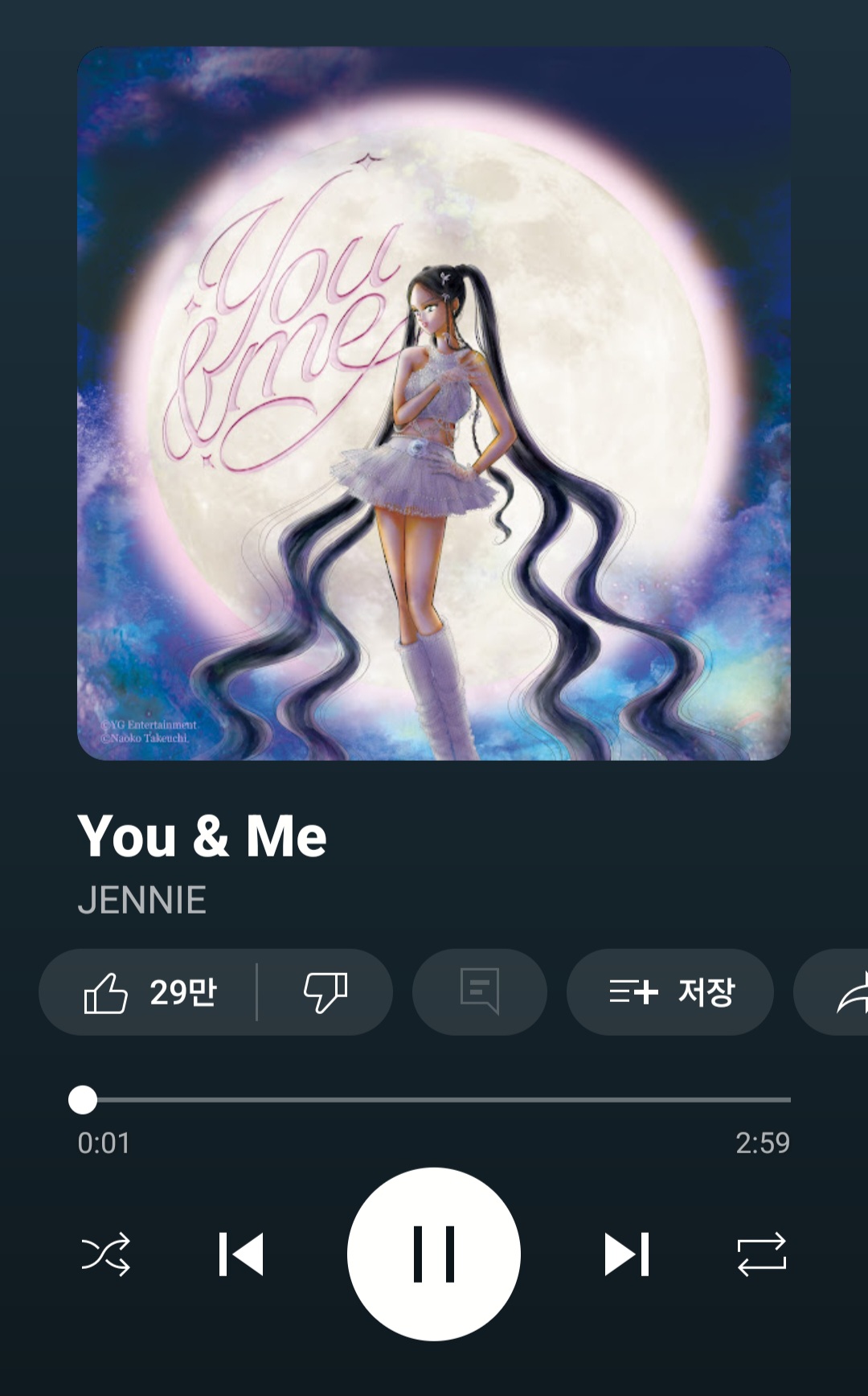Viewport: 868px width, 1396px height.
Task: Skip to the next track
Action: (626, 1254)
